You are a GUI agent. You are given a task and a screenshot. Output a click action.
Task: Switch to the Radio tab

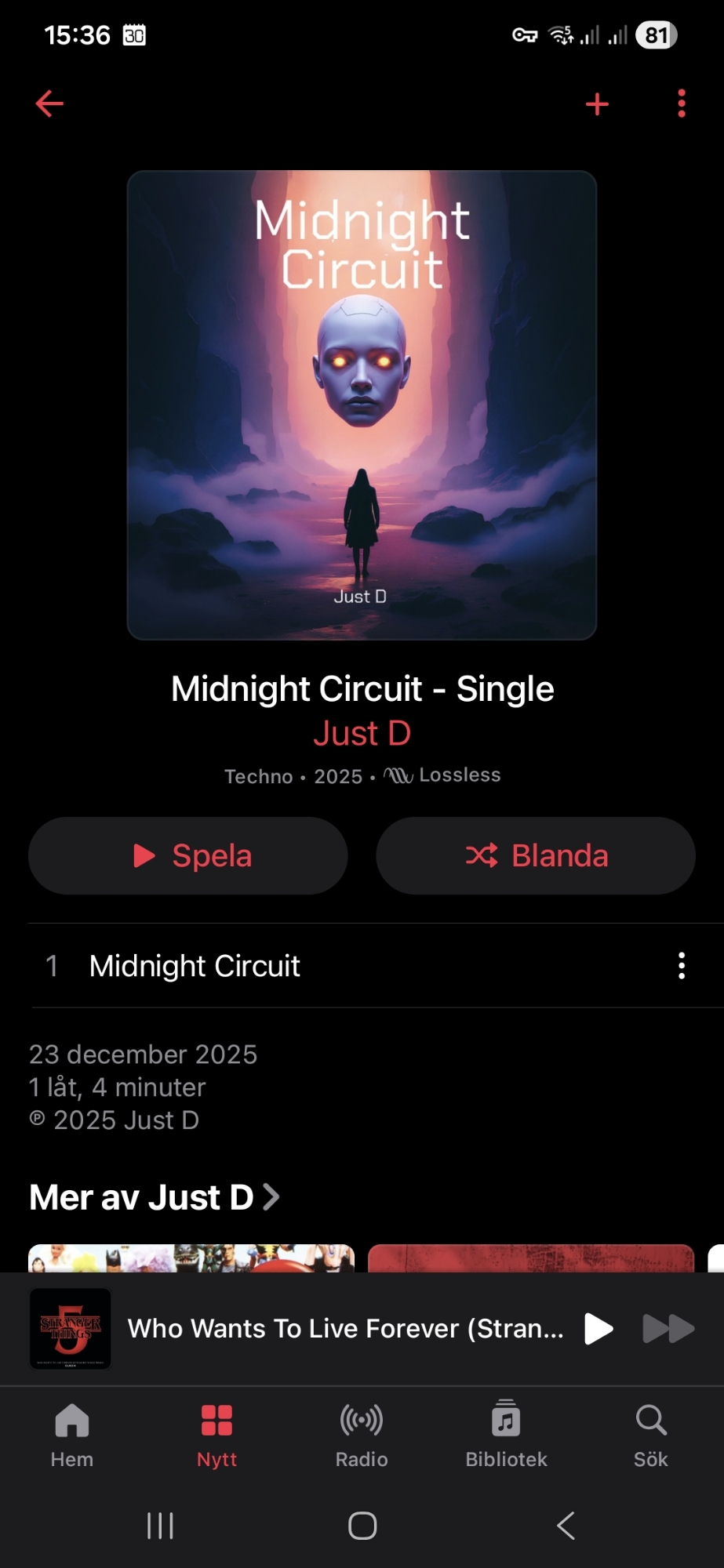362,1435
